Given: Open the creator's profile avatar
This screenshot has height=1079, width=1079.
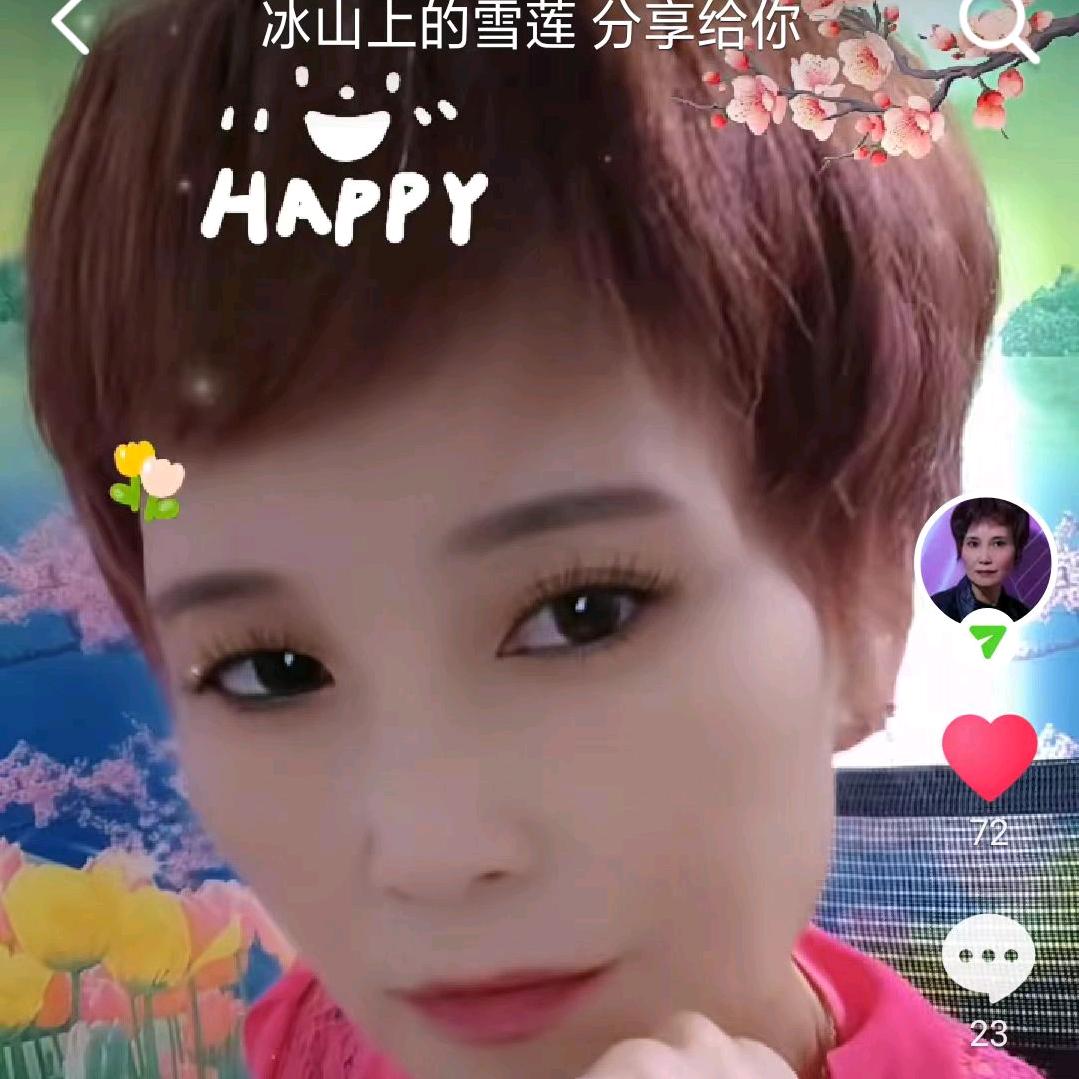Looking at the screenshot, I should coord(986,560).
